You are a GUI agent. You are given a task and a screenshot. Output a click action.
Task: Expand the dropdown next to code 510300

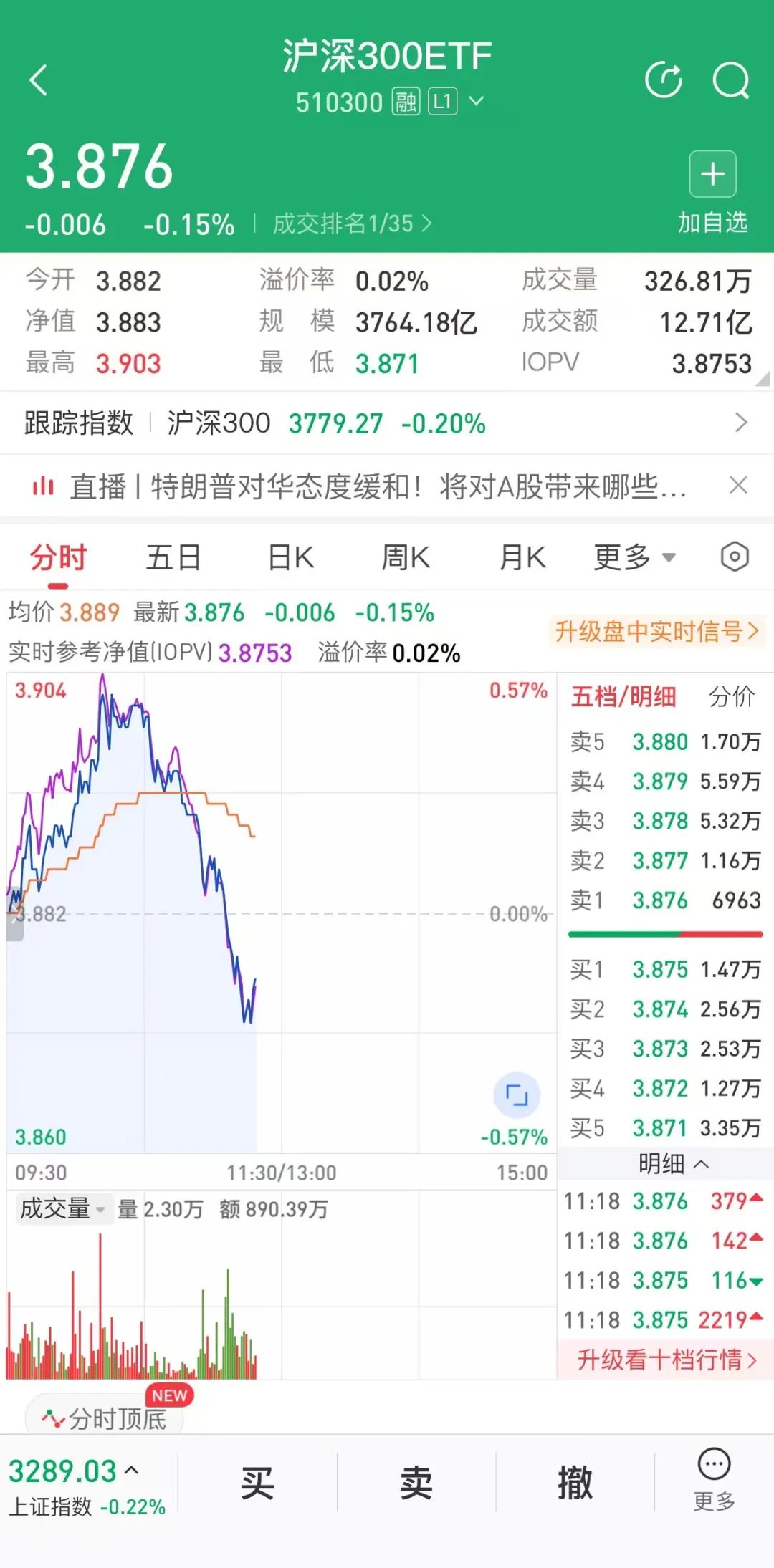(x=476, y=102)
